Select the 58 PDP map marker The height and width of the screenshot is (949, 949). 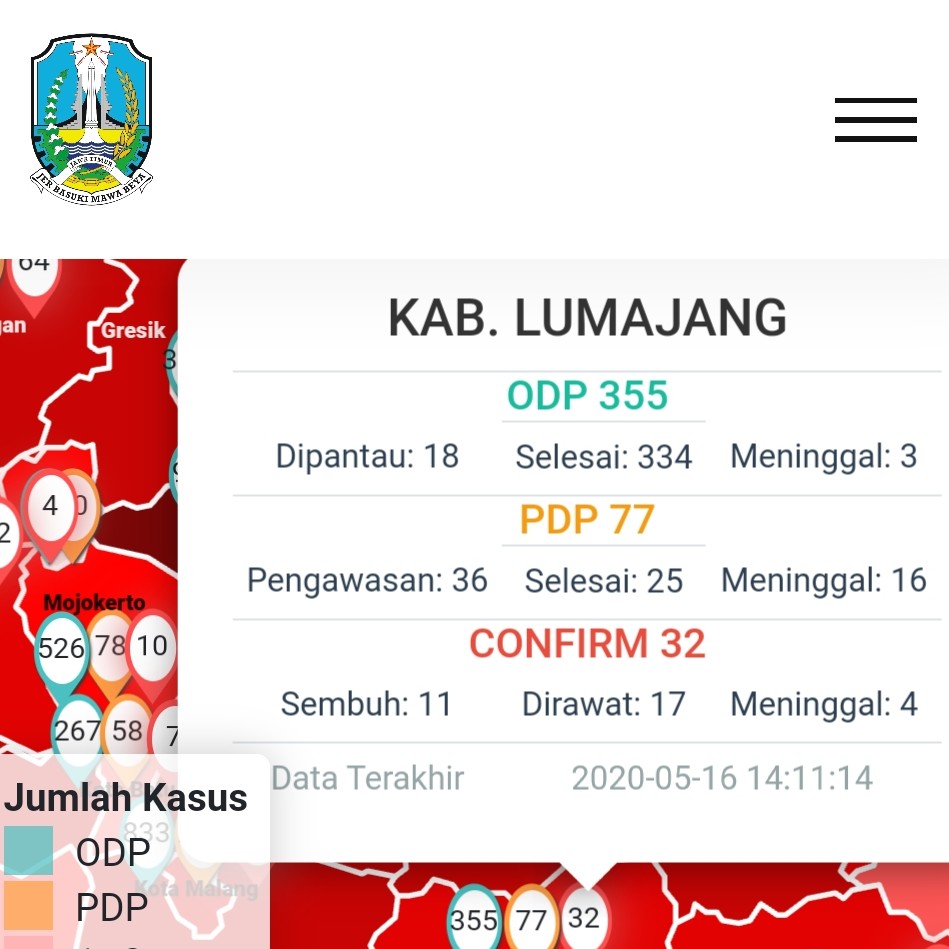point(127,730)
